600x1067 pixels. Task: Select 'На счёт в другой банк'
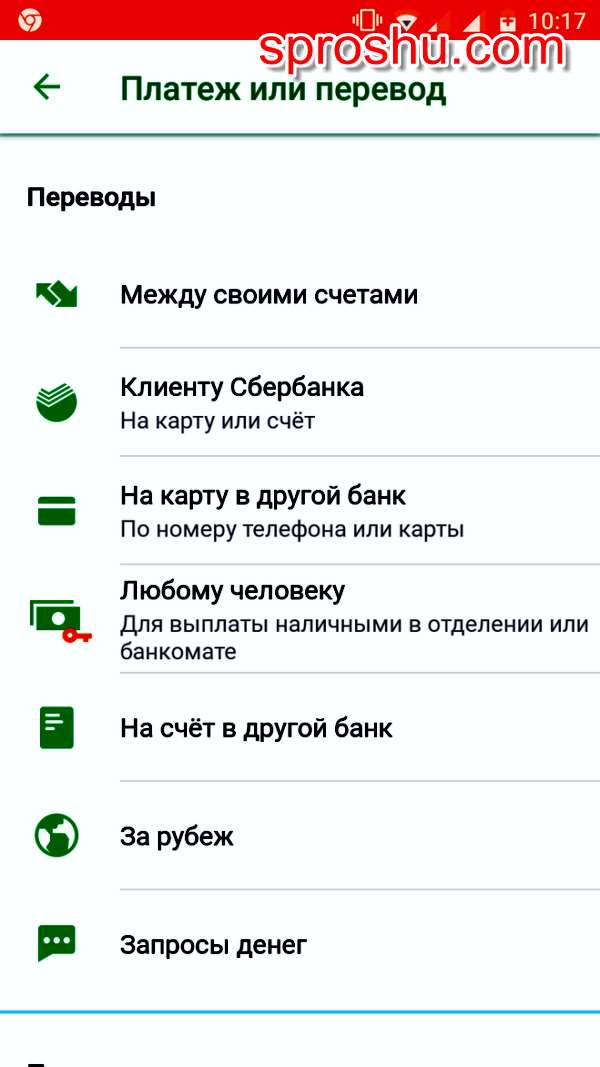click(x=300, y=727)
